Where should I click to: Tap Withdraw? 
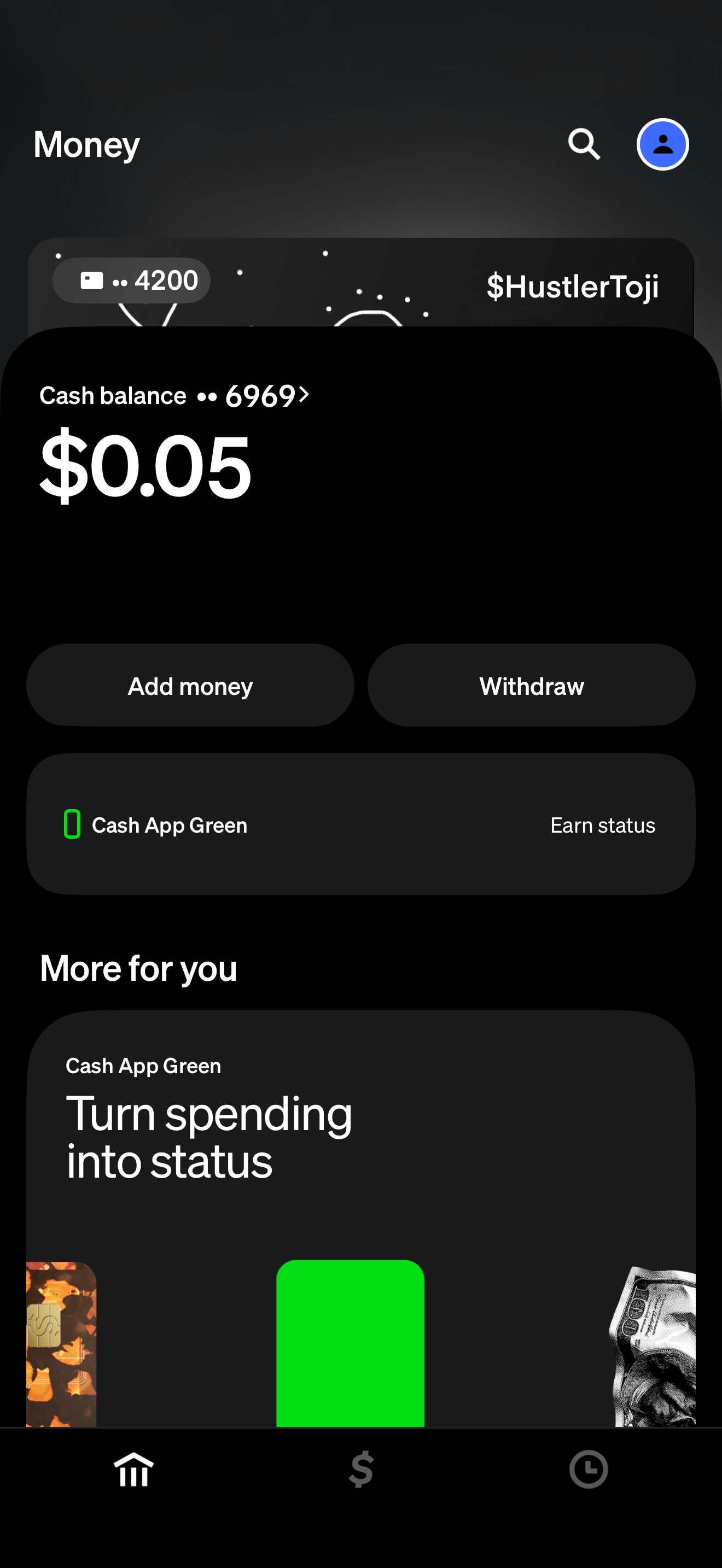(x=531, y=686)
